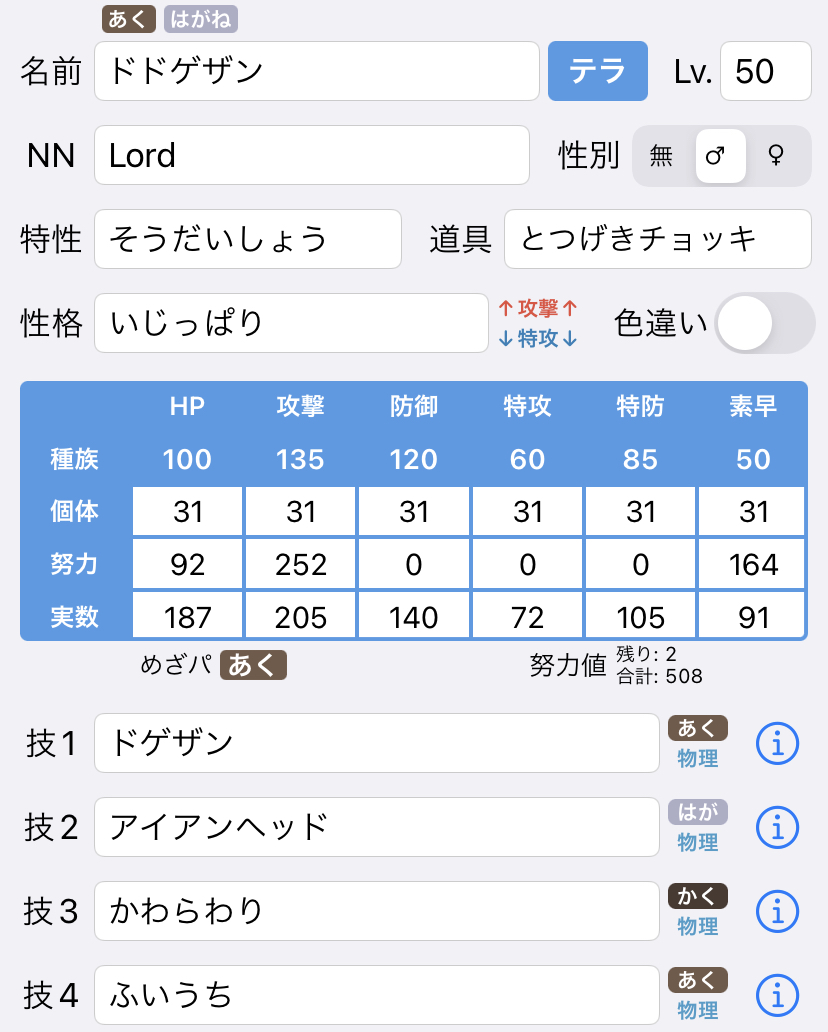Viewport: 828px width, 1032px height.
Task: Open info for 技3 かわらわり
Action: click(777, 911)
